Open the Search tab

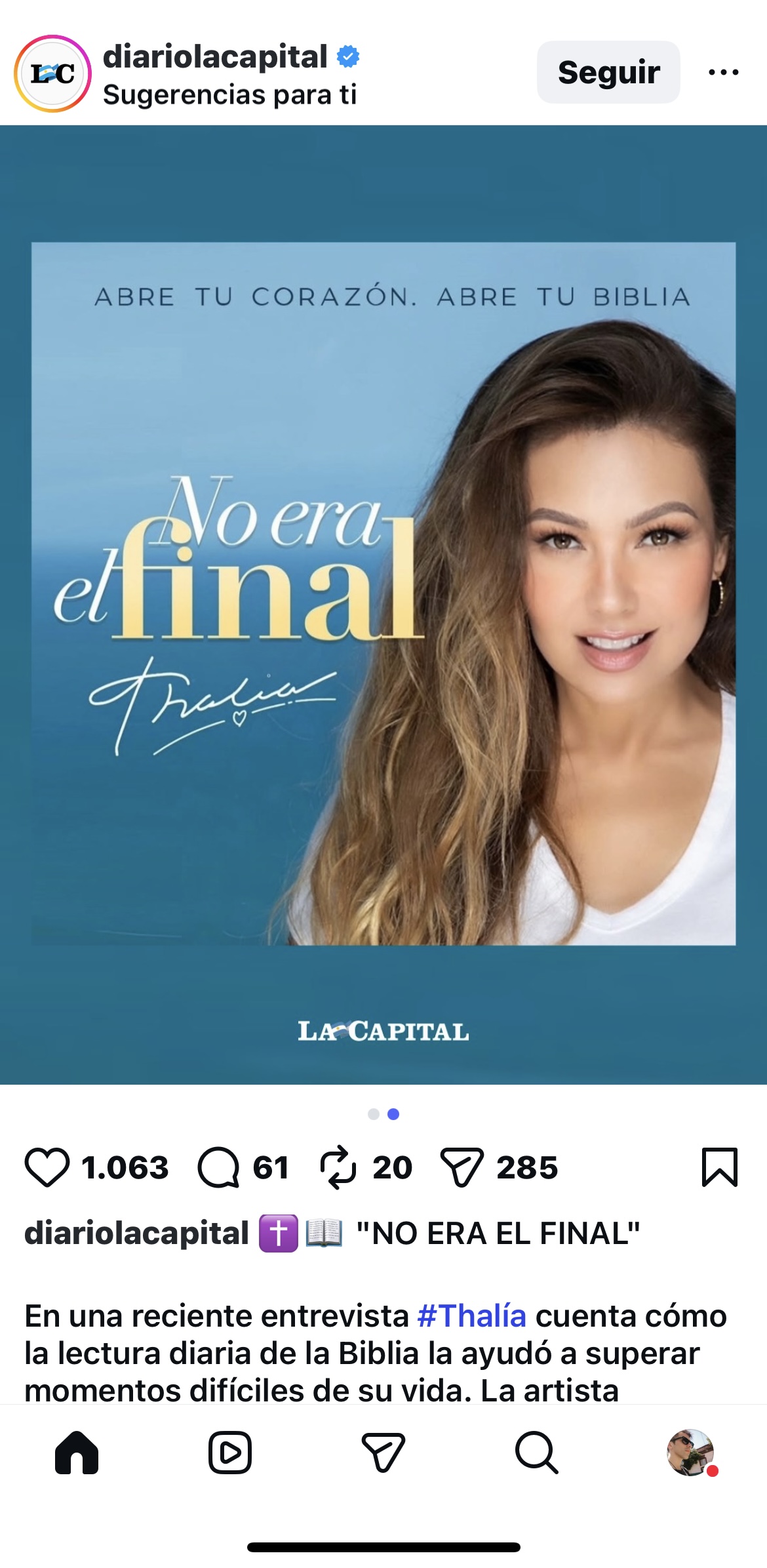[536, 1453]
